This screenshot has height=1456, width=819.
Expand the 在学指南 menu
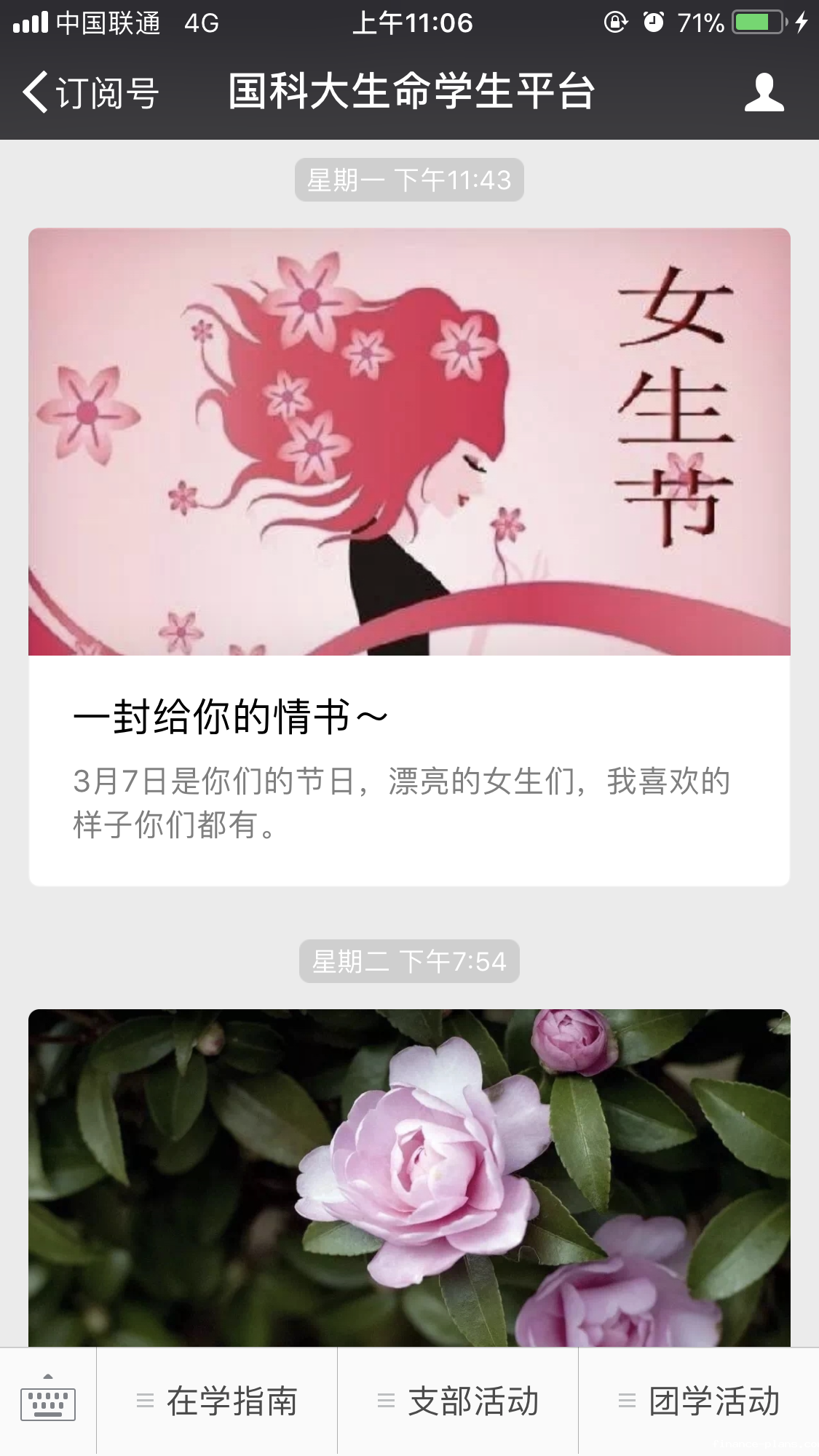click(217, 1401)
